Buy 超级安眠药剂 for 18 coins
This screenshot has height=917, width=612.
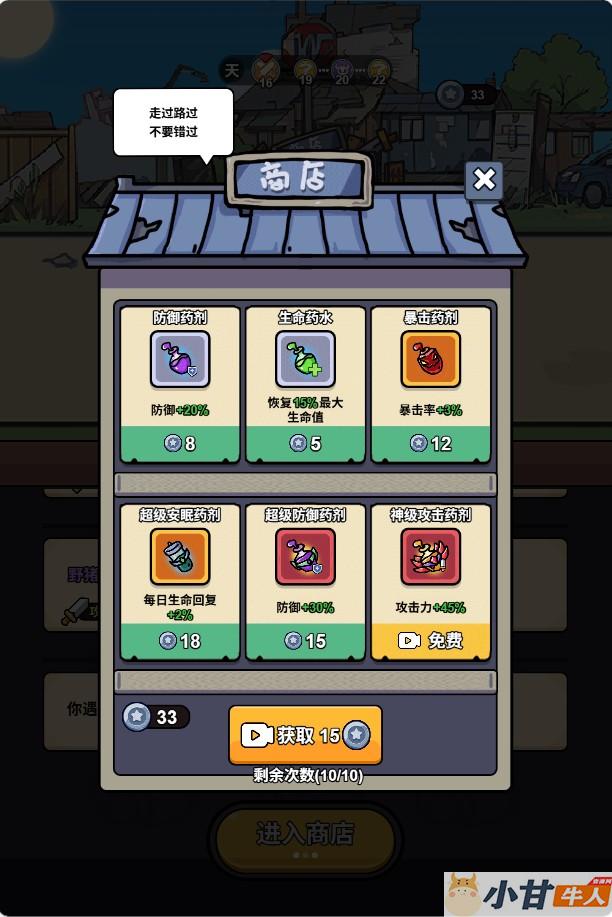point(180,641)
